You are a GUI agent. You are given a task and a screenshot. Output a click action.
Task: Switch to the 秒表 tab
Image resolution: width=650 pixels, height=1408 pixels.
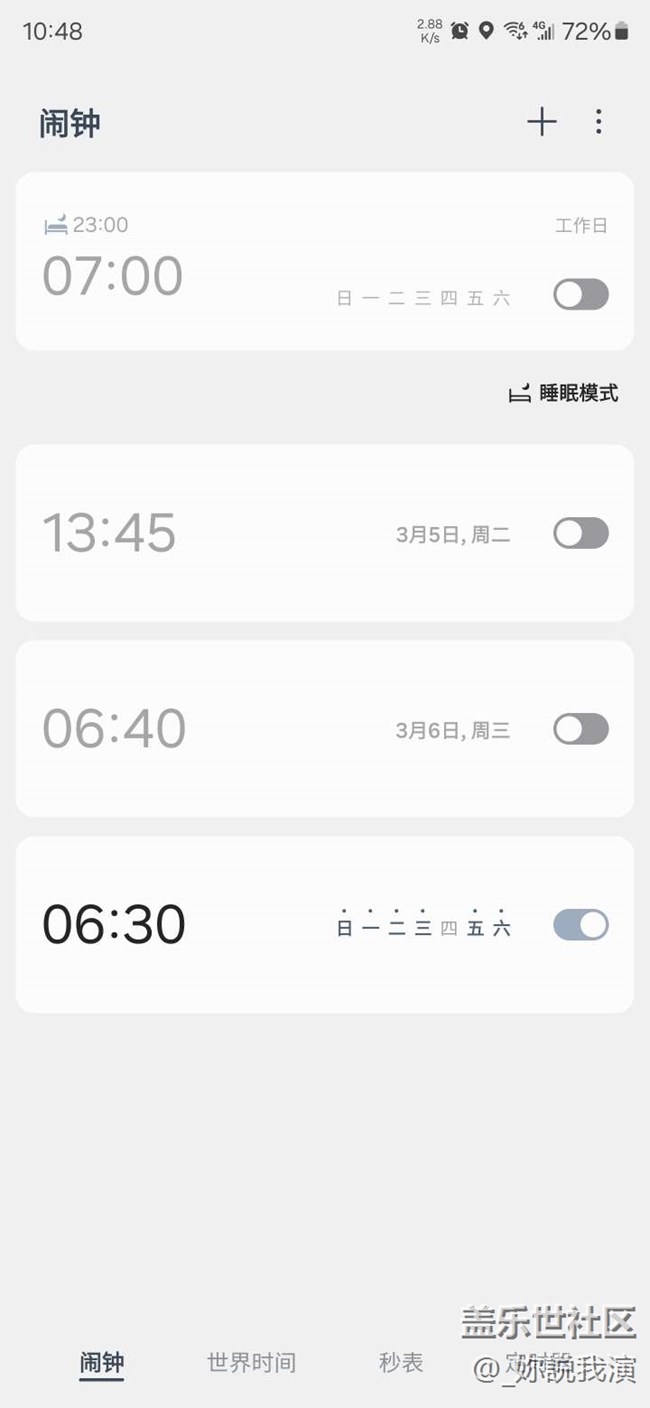coord(401,1362)
